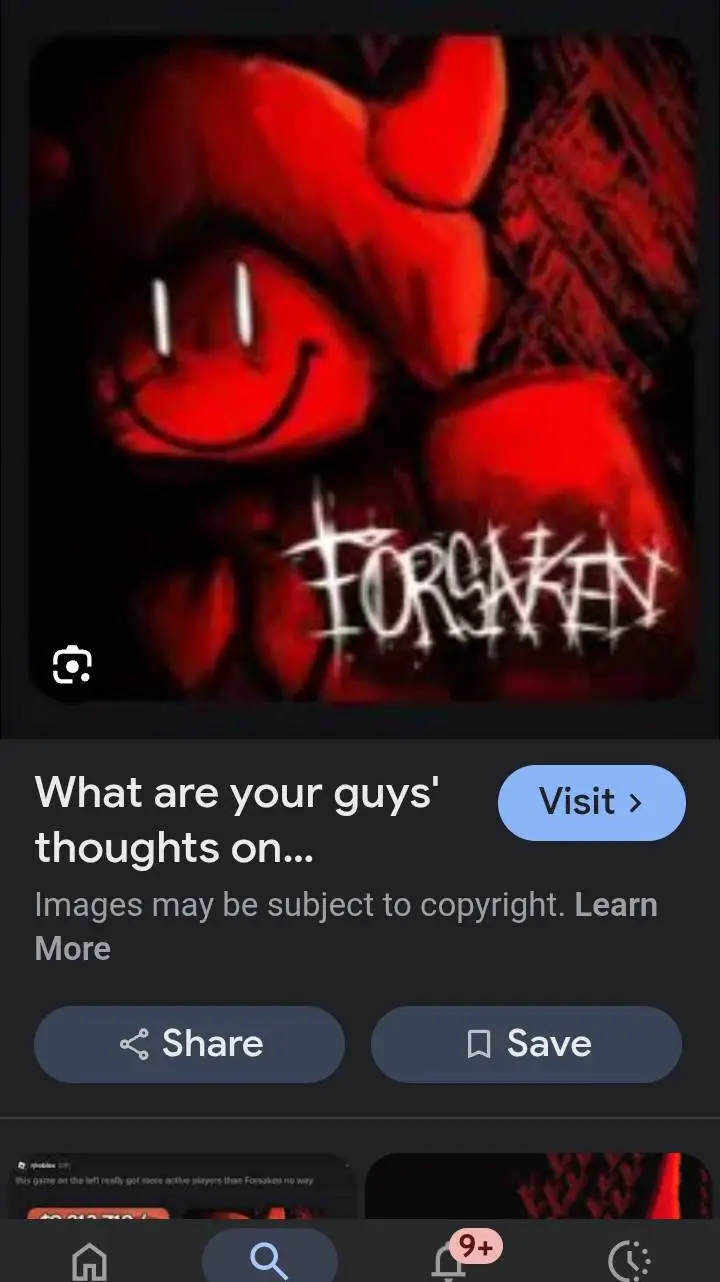Share the Forsaken image

coord(188,1043)
